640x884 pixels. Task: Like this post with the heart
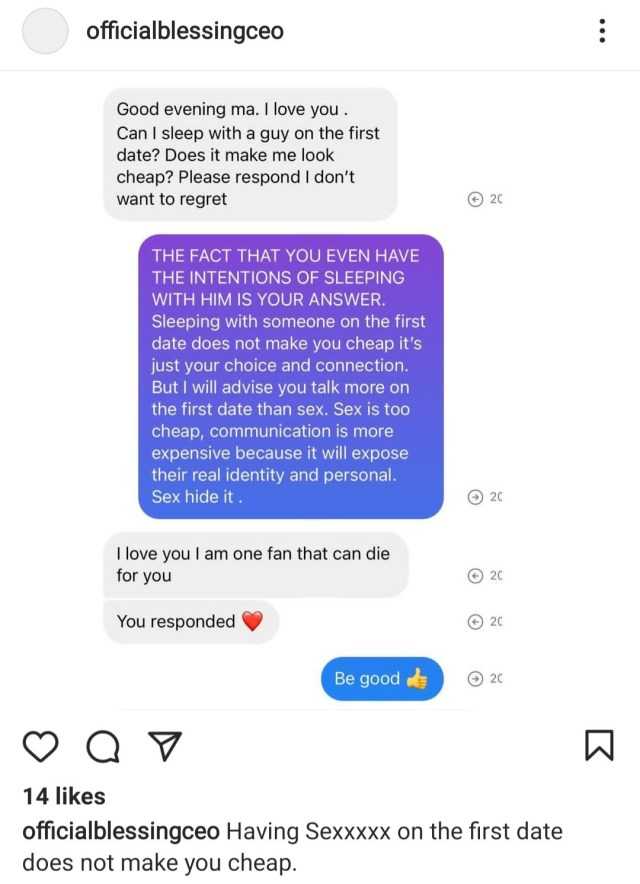click(39, 745)
